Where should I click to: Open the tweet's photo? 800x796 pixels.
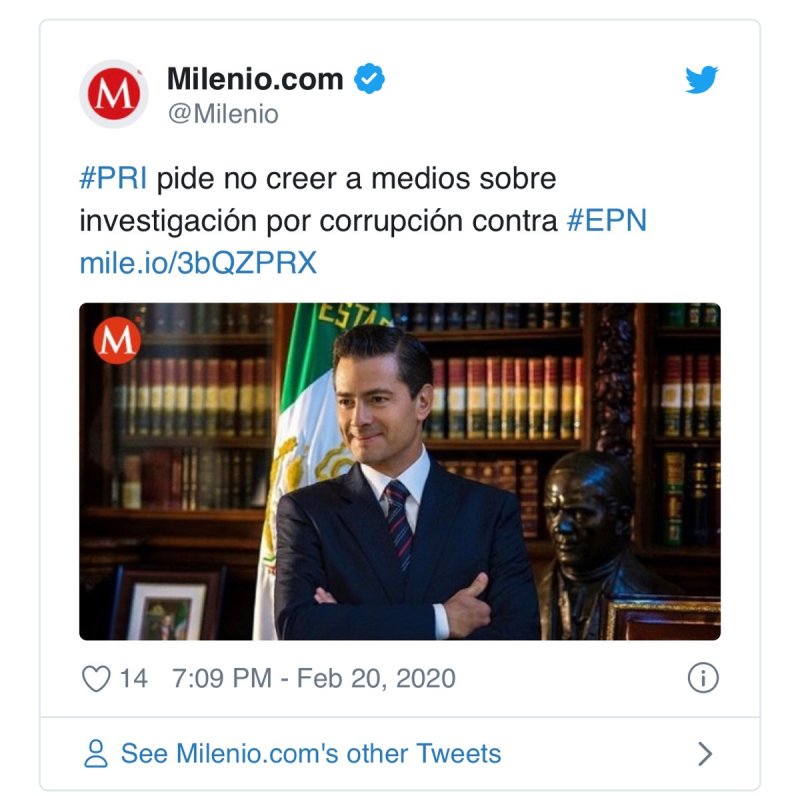click(x=399, y=471)
